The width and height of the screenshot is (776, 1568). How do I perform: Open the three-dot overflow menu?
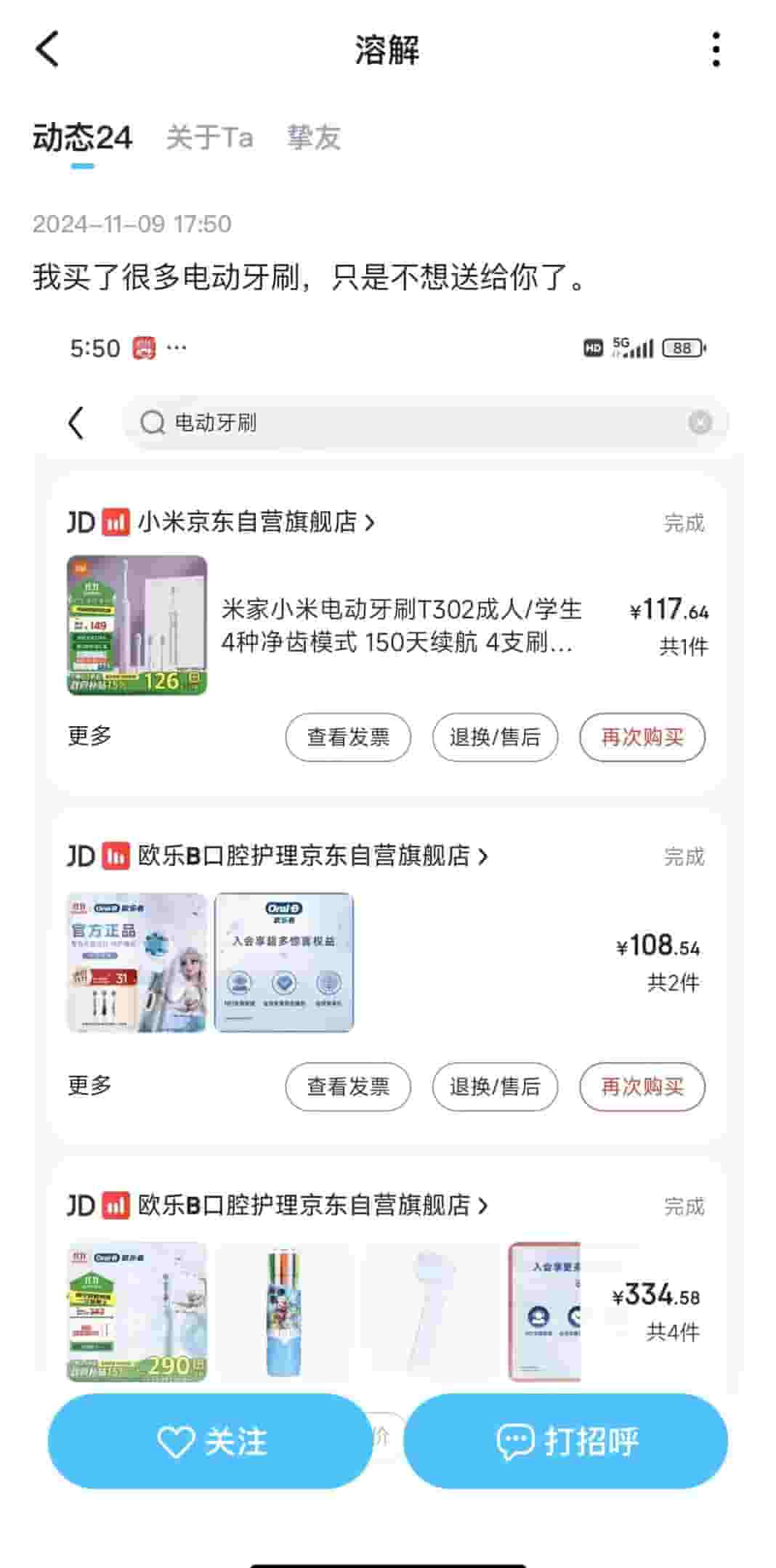(x=716, y=50)
